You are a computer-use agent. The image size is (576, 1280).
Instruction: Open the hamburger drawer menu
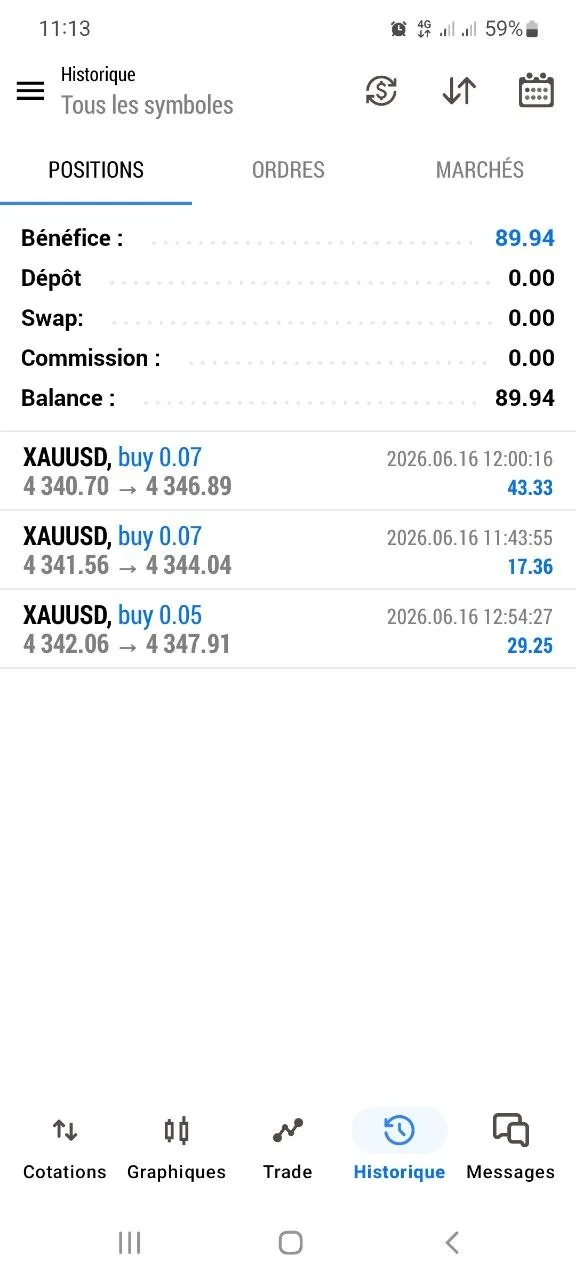(31, 91)
